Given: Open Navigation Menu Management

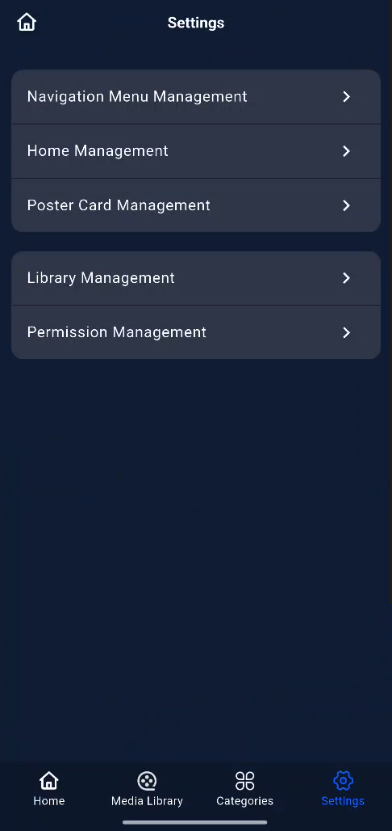Looking at the screenshot, I should pos(196,96).
